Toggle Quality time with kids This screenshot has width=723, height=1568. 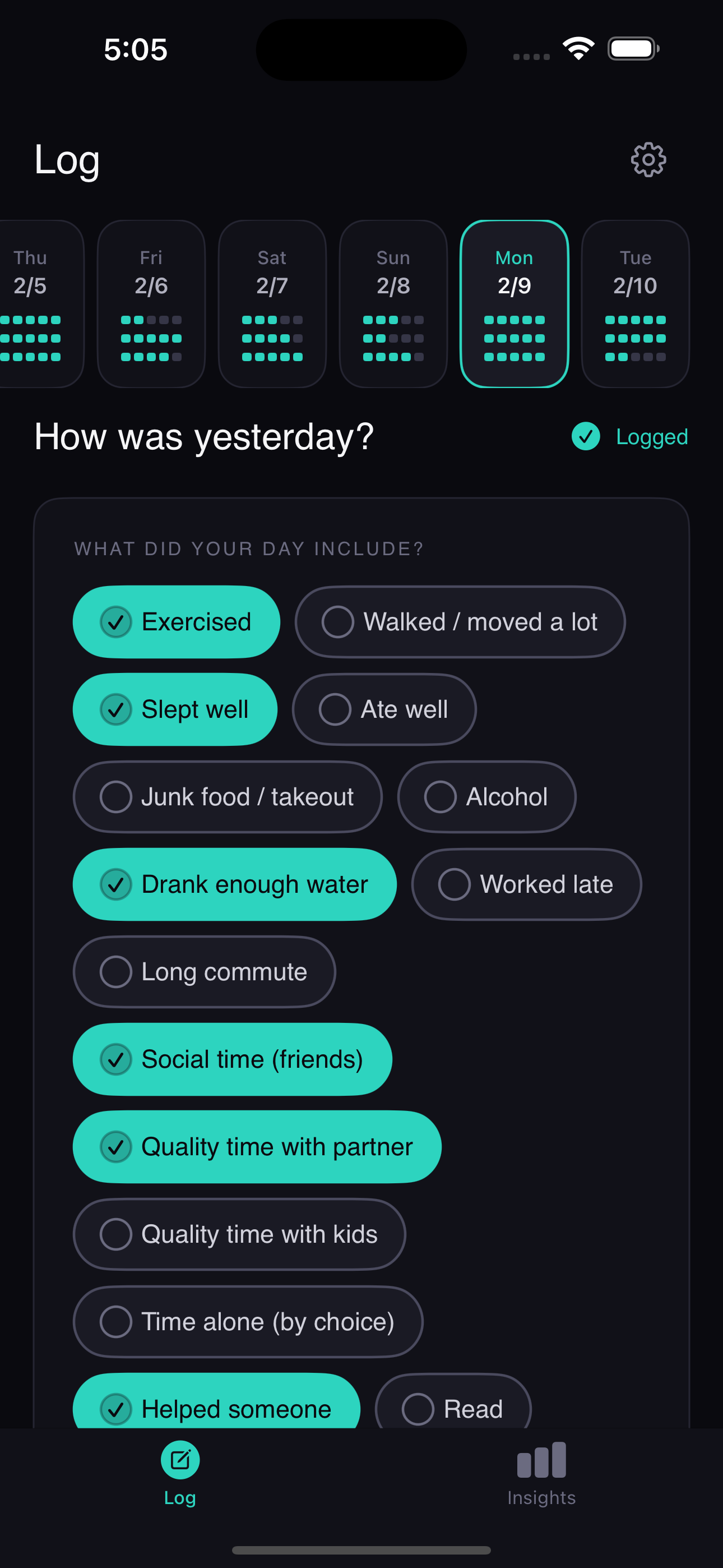point(239,1234)
